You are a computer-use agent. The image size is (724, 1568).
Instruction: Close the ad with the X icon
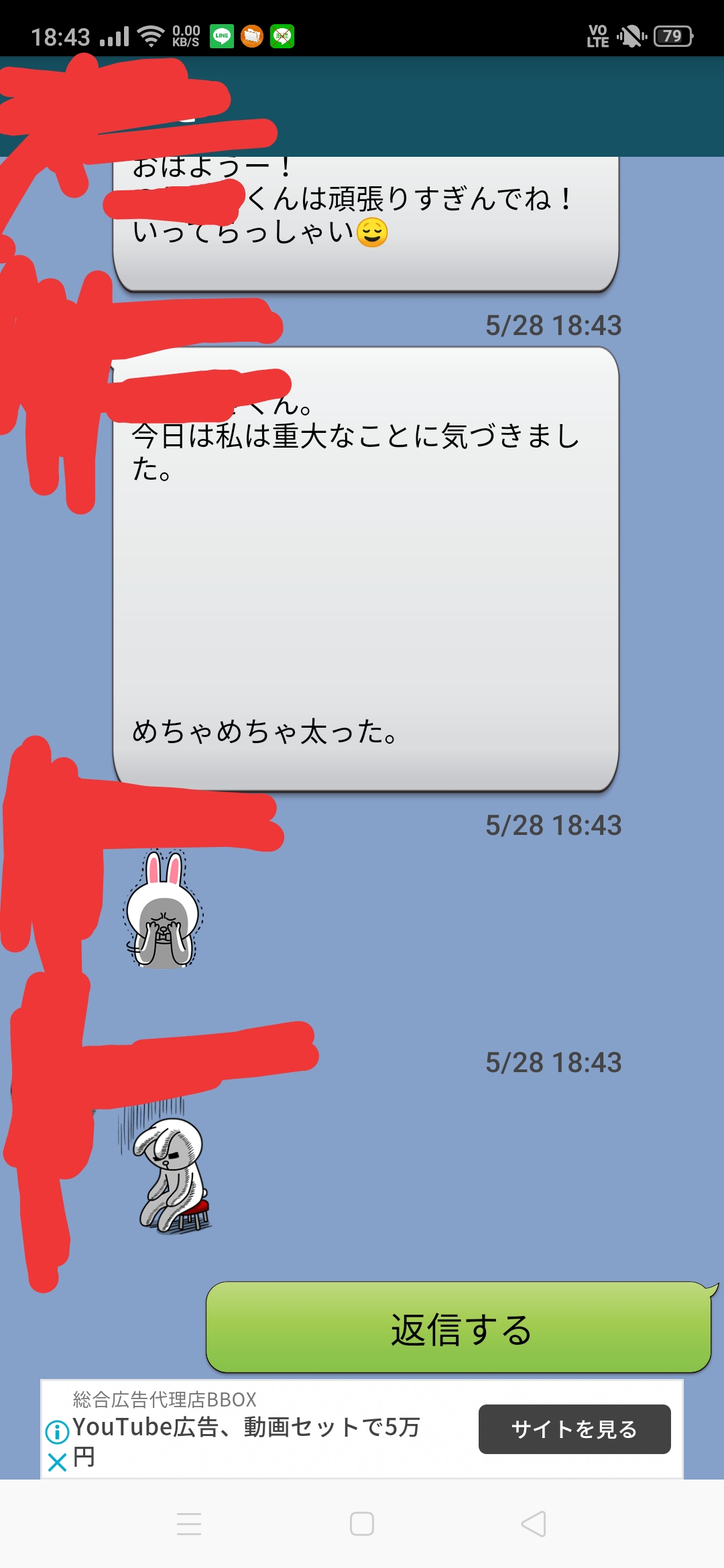[x=57, y=1462]
